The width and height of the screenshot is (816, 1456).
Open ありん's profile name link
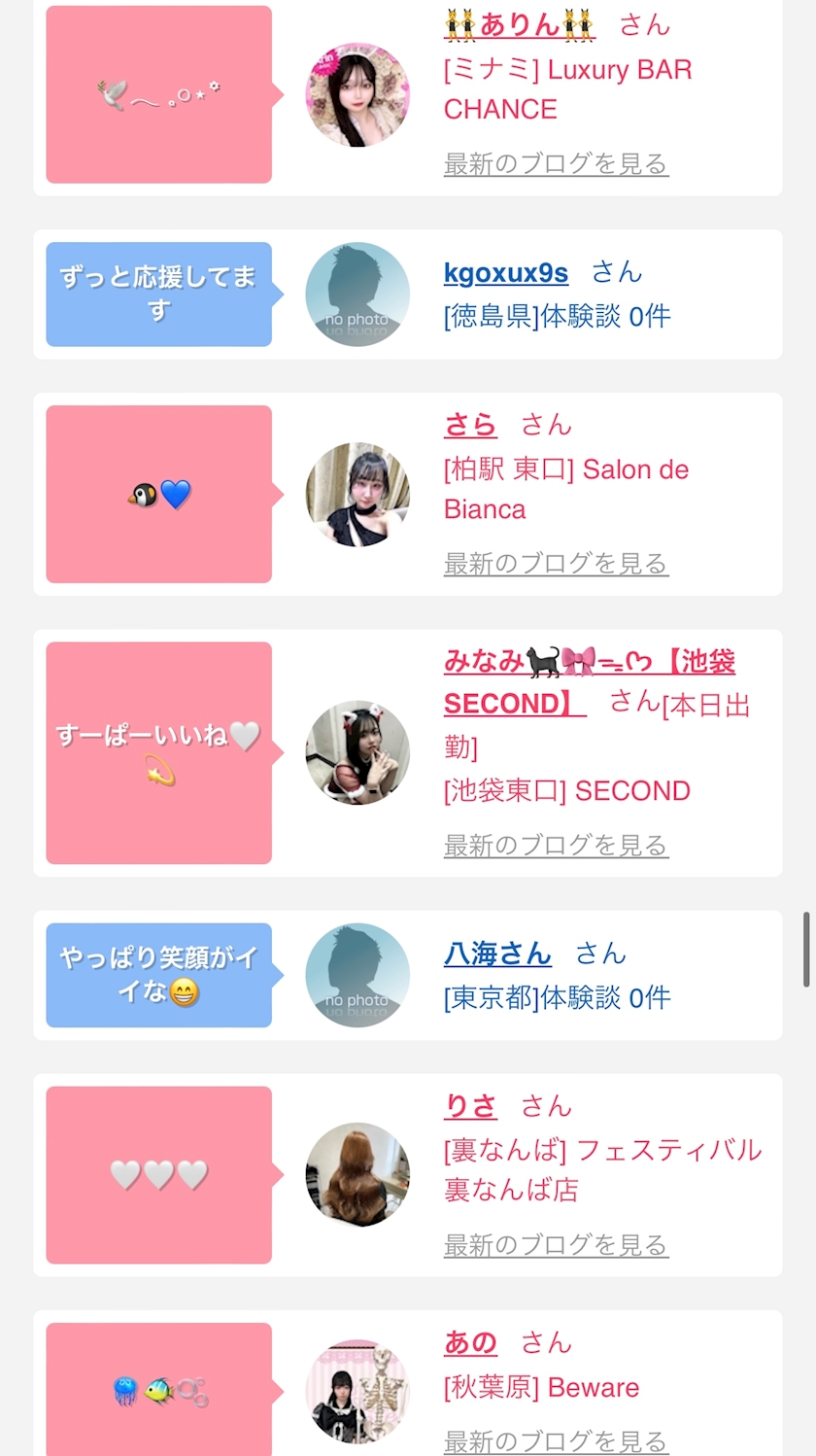520,24
